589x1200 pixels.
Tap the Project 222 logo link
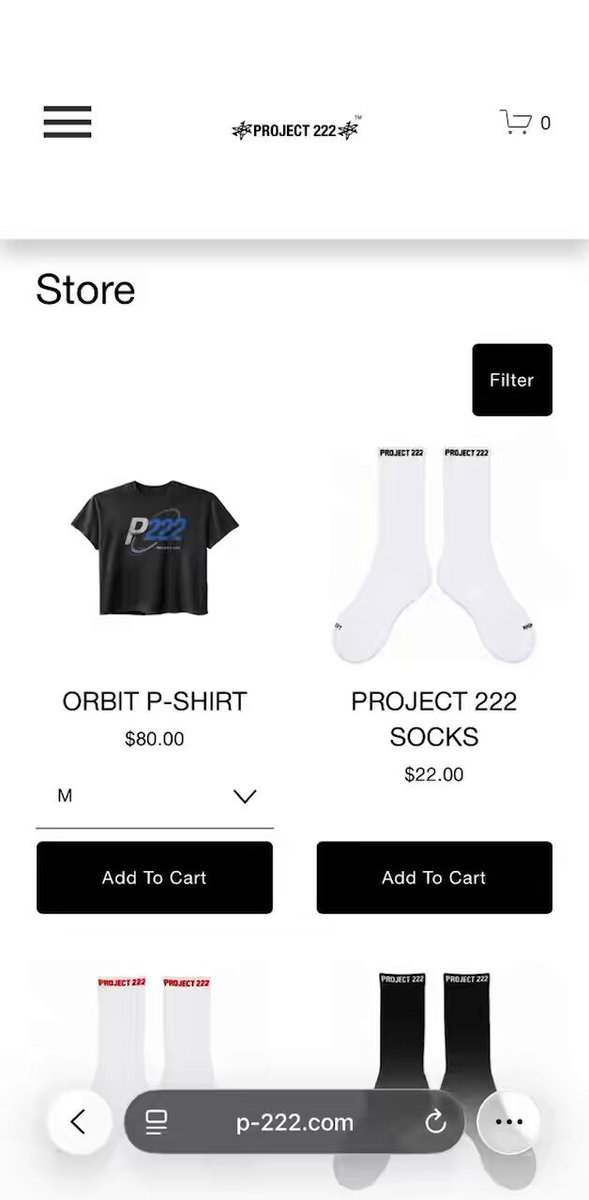point(296,129)
